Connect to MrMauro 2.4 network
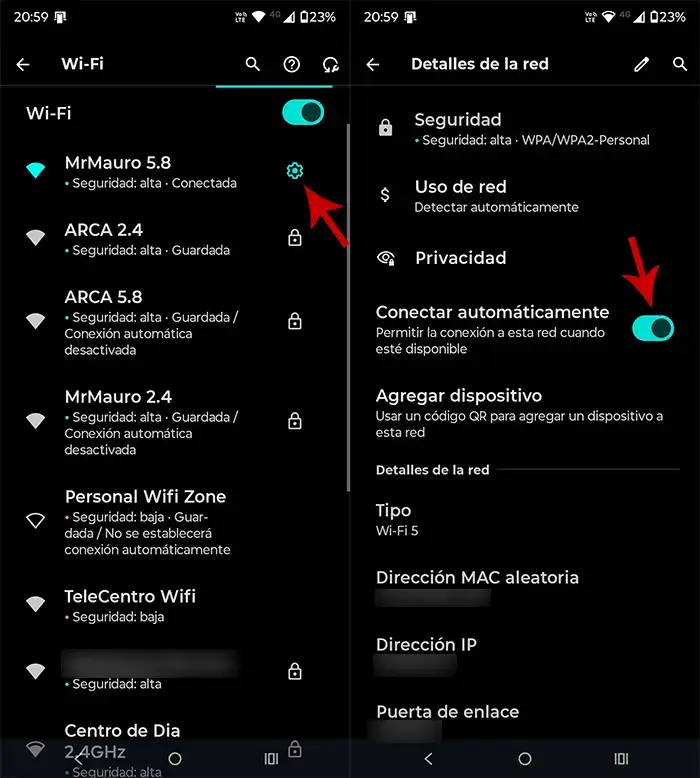 click(150, 422)
